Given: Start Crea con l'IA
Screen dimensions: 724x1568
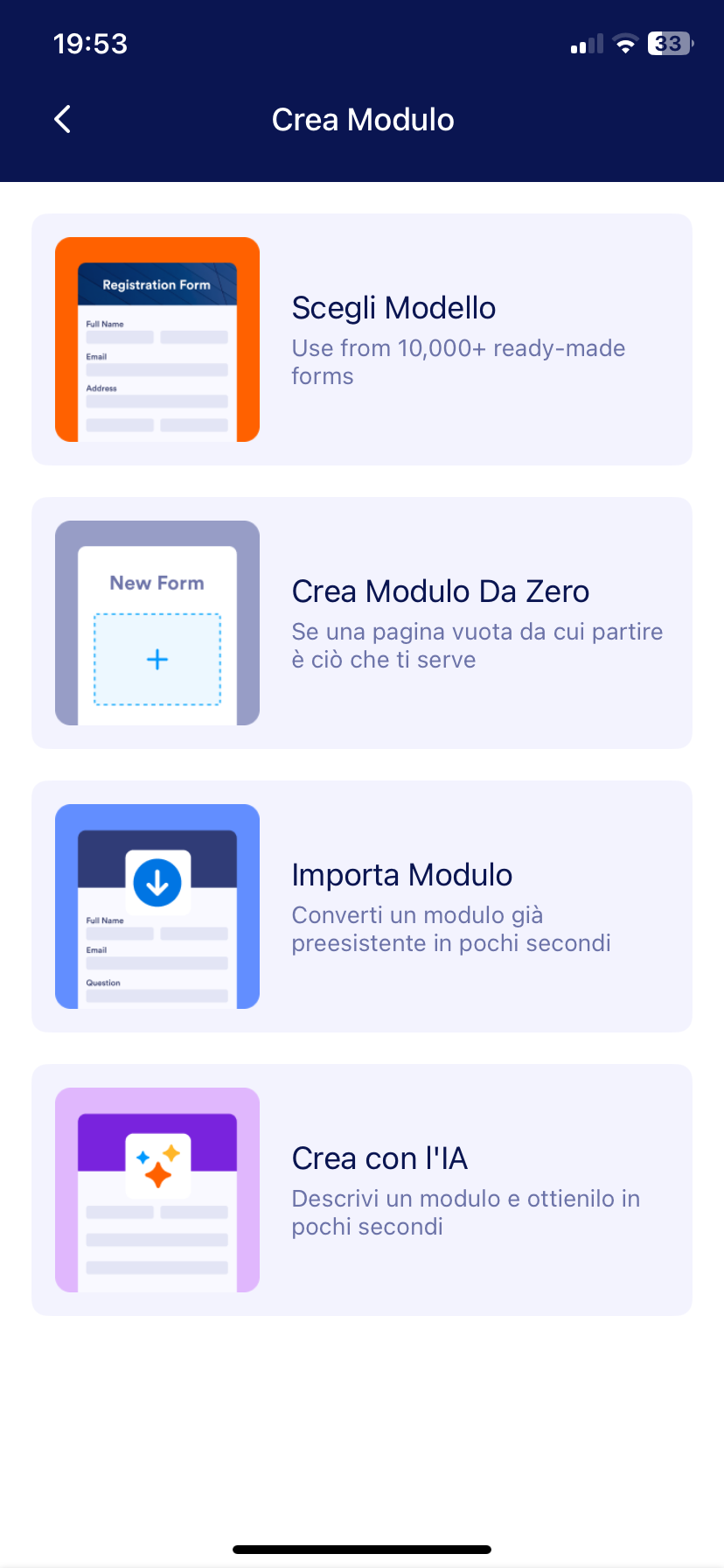Looking at the screenshot, I should pos(362,1190).
